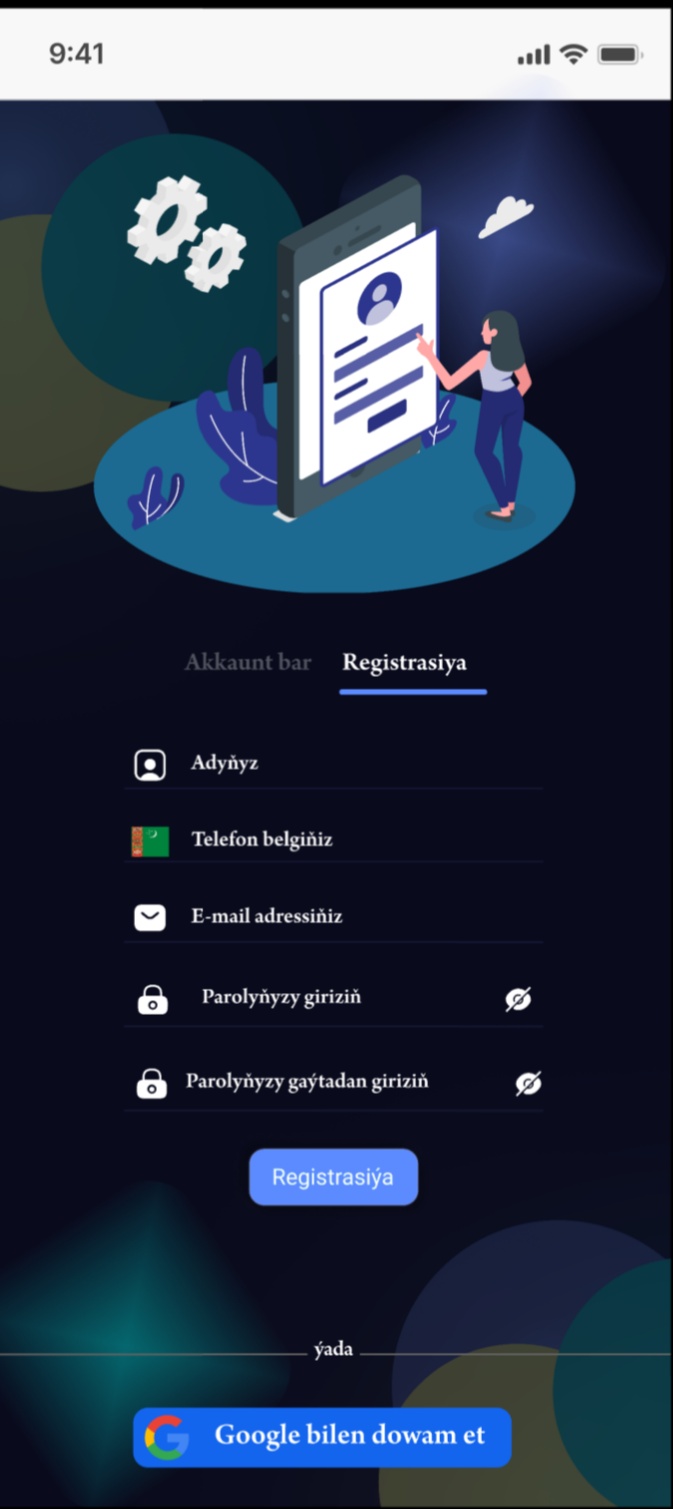The height and width of the screenshot is (1509, 673).
Task: Continue with Google bilen dowam et
Action: (x=322, y=1437)
